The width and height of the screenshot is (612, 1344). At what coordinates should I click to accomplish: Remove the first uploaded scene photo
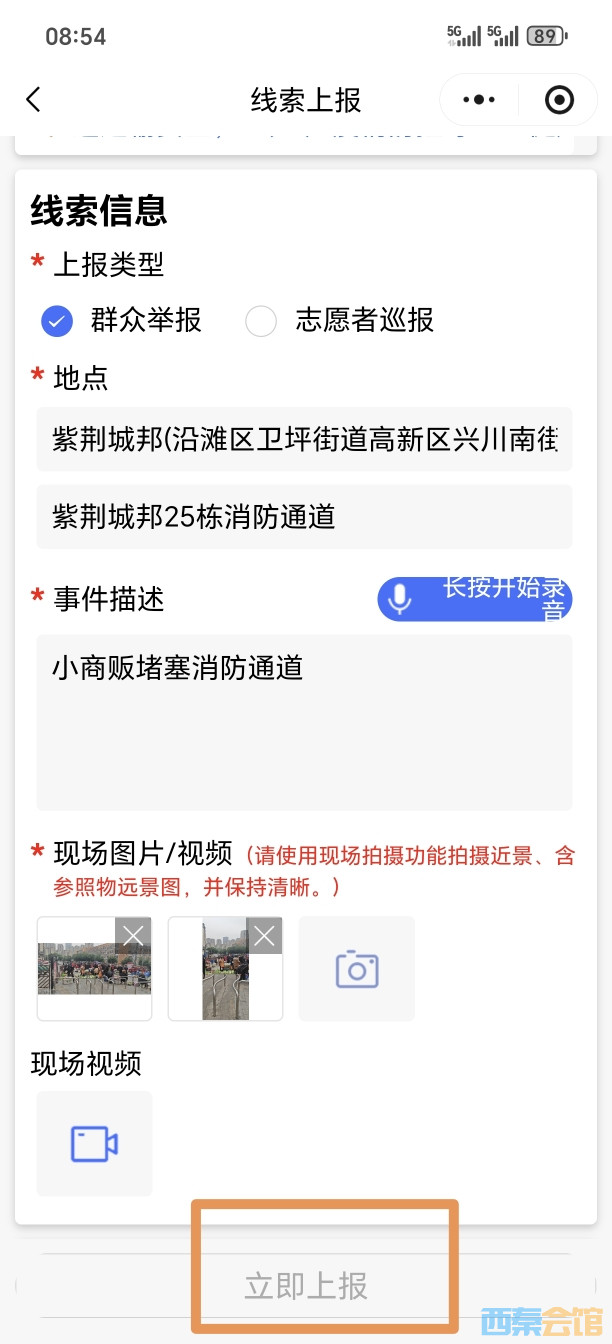tap(134, 935)
